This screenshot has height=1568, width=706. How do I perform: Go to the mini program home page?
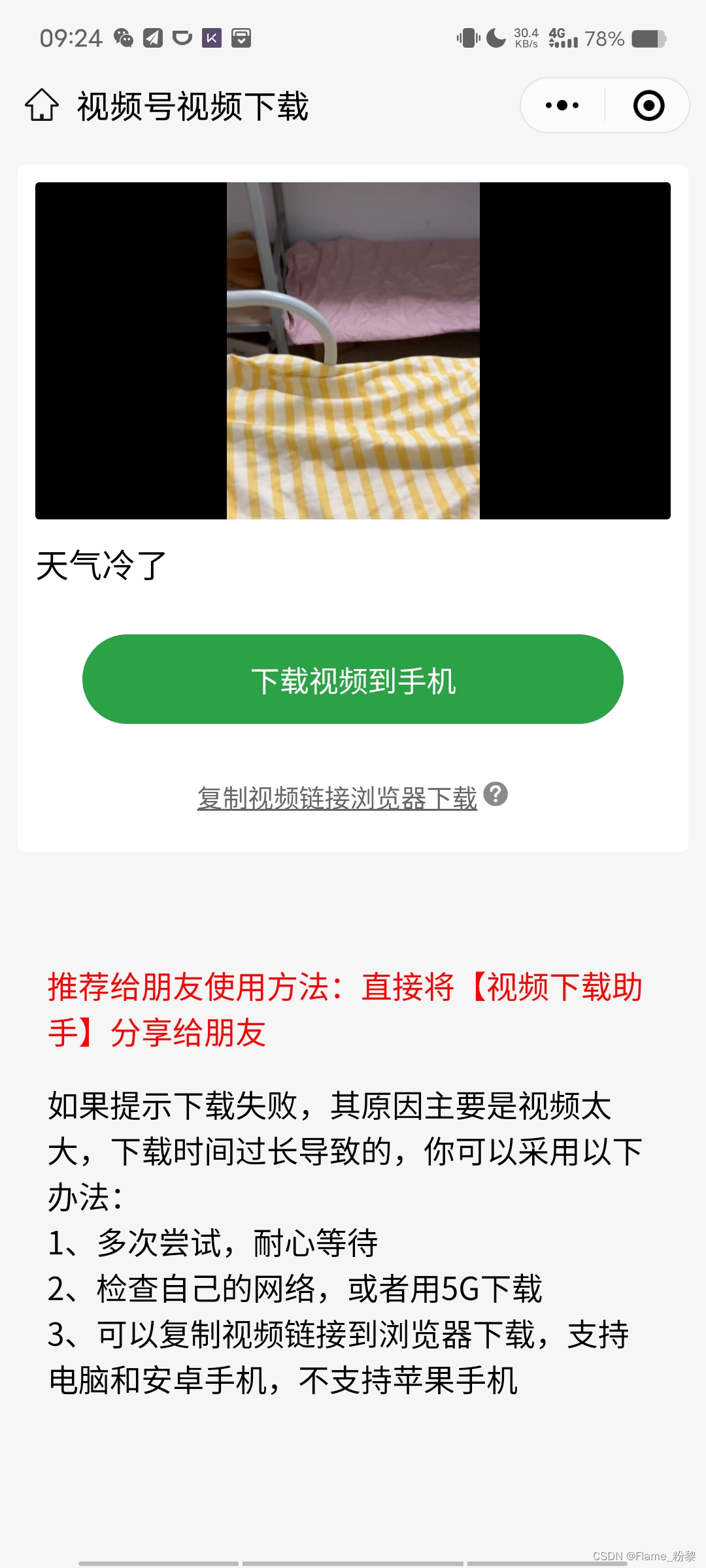[x=42, y=105]
